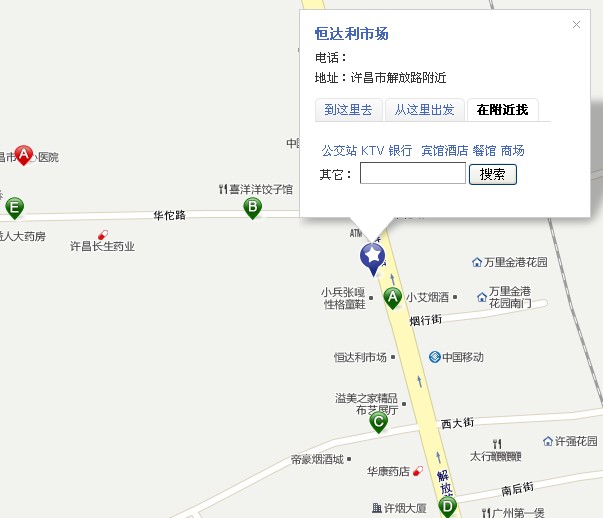The image size is (603, 518).
Task: Tap the blue star location pin
Action: pyautogui.click(x=372, y=257)
